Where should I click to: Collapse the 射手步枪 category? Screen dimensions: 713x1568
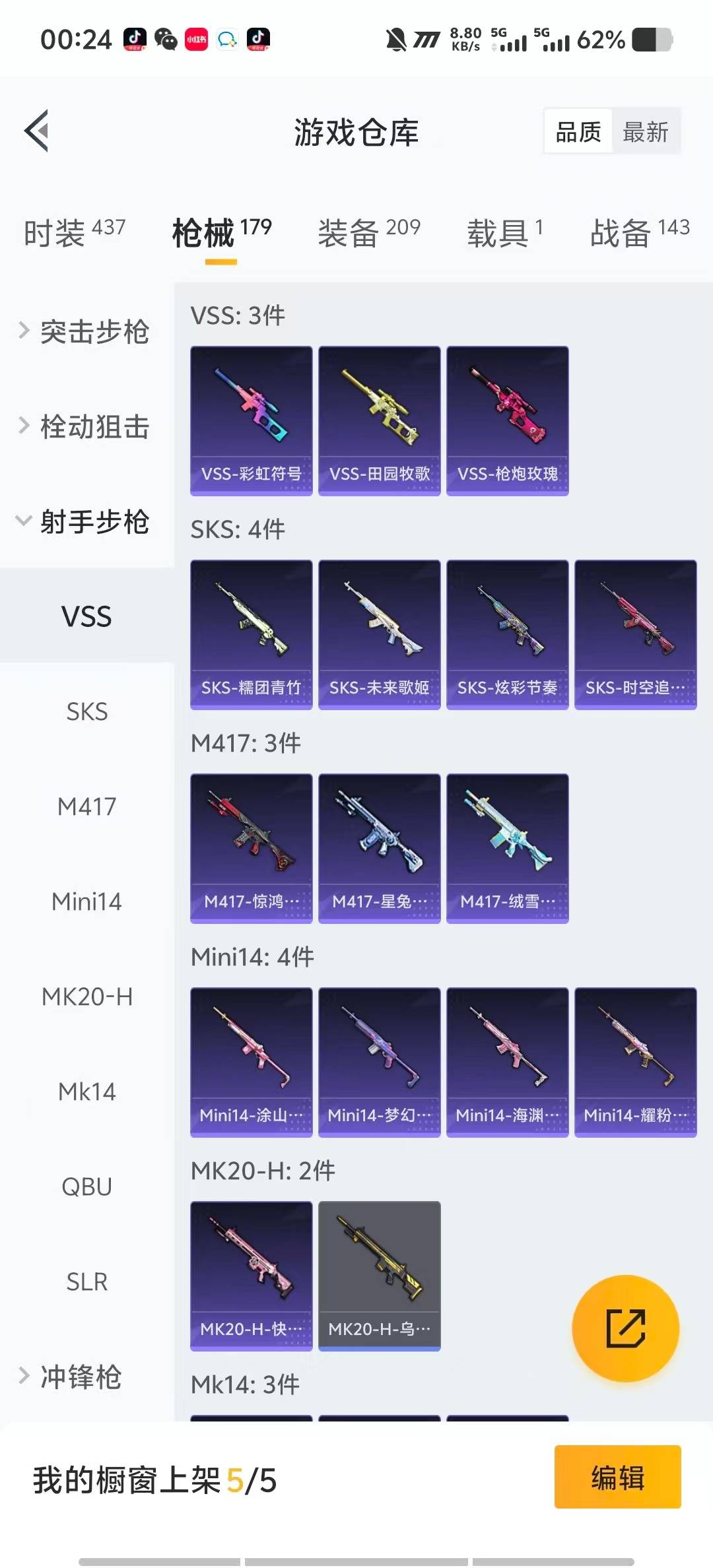(86, 521)
